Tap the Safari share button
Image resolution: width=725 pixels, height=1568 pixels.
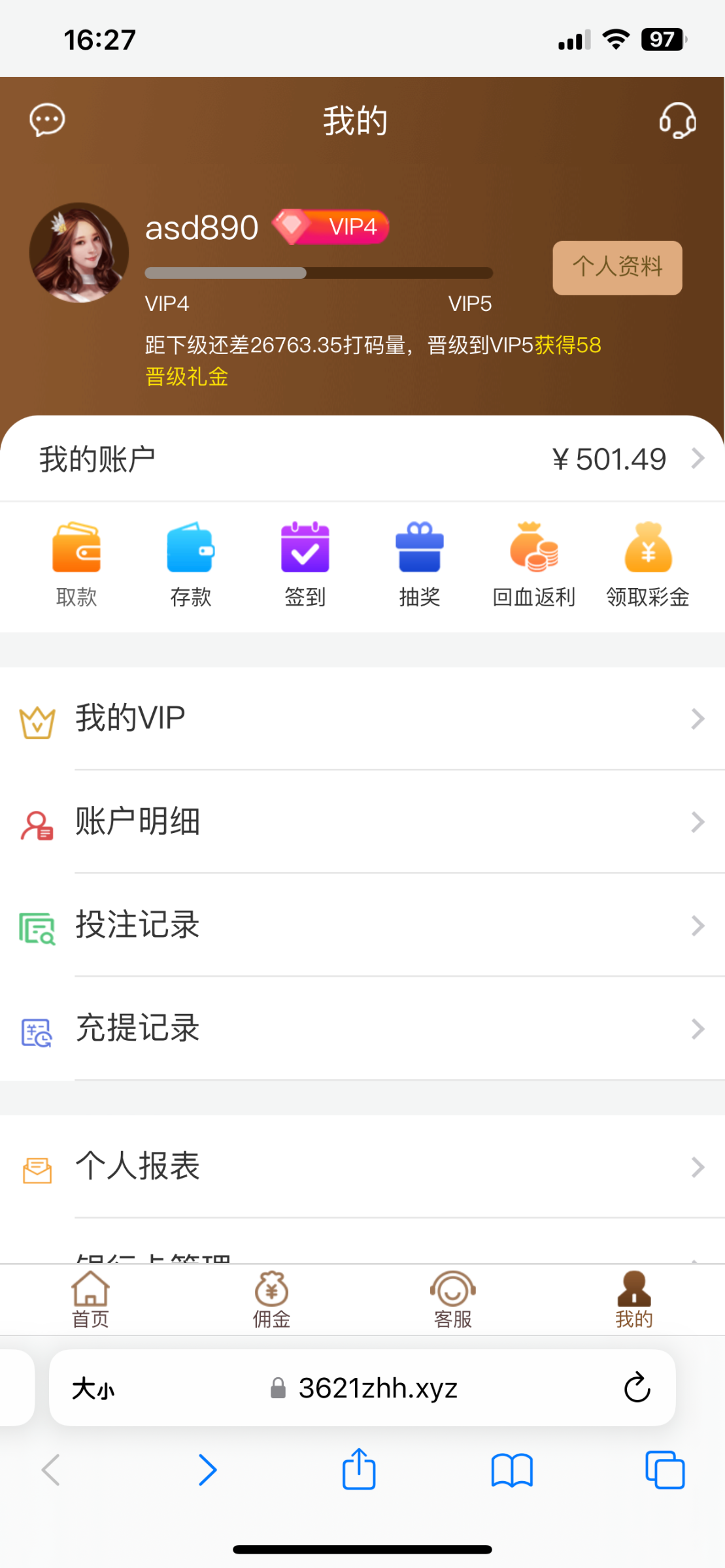tap(359, 1470)
